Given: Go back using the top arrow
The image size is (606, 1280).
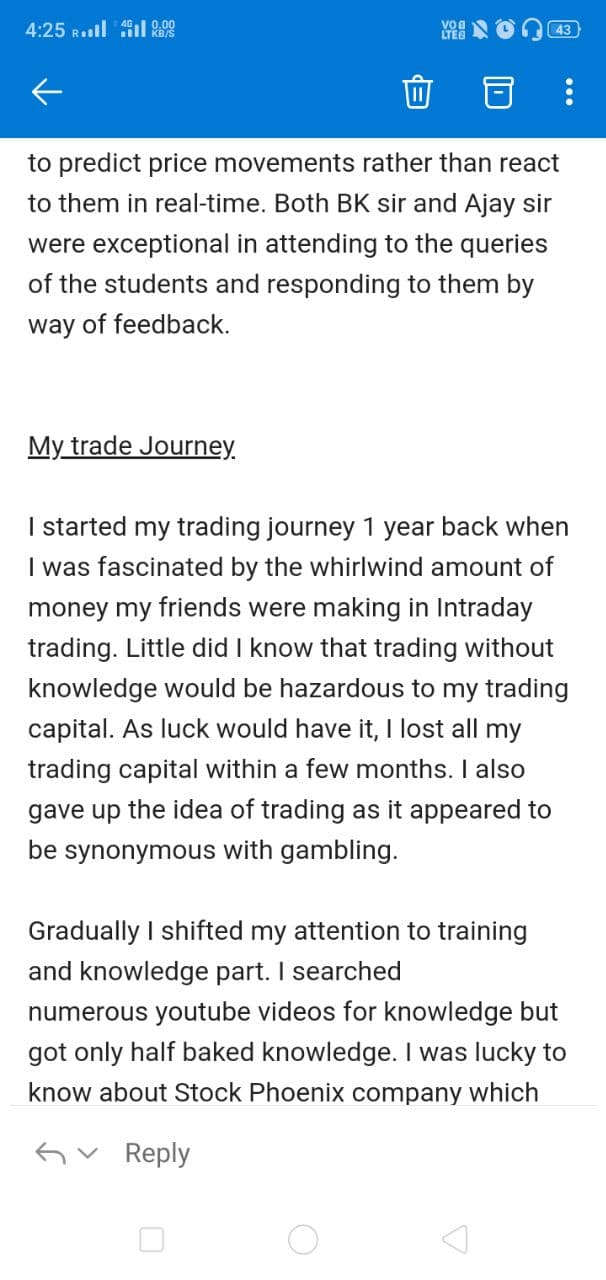Looking at the screenshot, I should pyautogui.click(x=47, y=93).
